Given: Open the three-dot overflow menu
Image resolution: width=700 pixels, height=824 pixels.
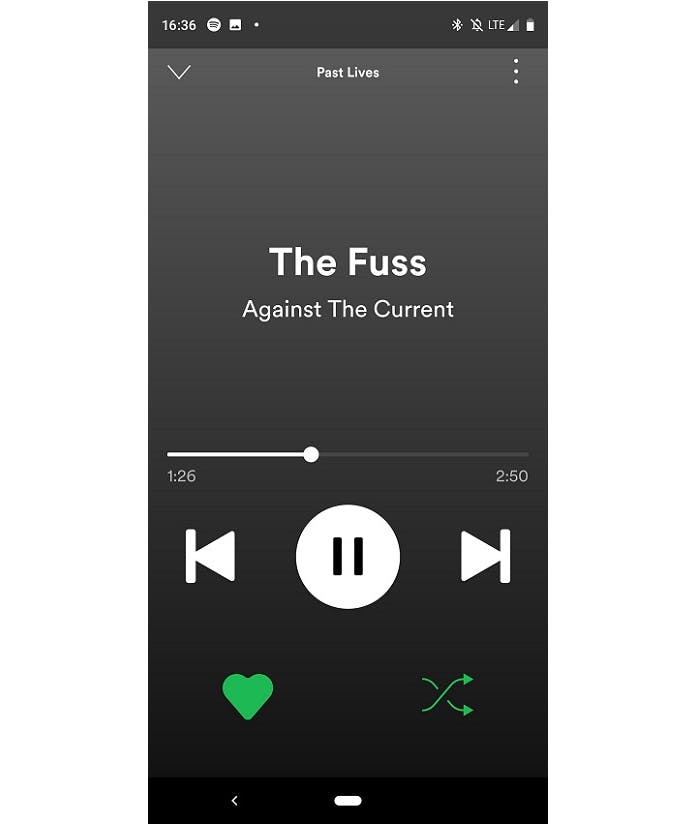Looking at the screenshot, I should pyautogui.click(x=515, y=72).
